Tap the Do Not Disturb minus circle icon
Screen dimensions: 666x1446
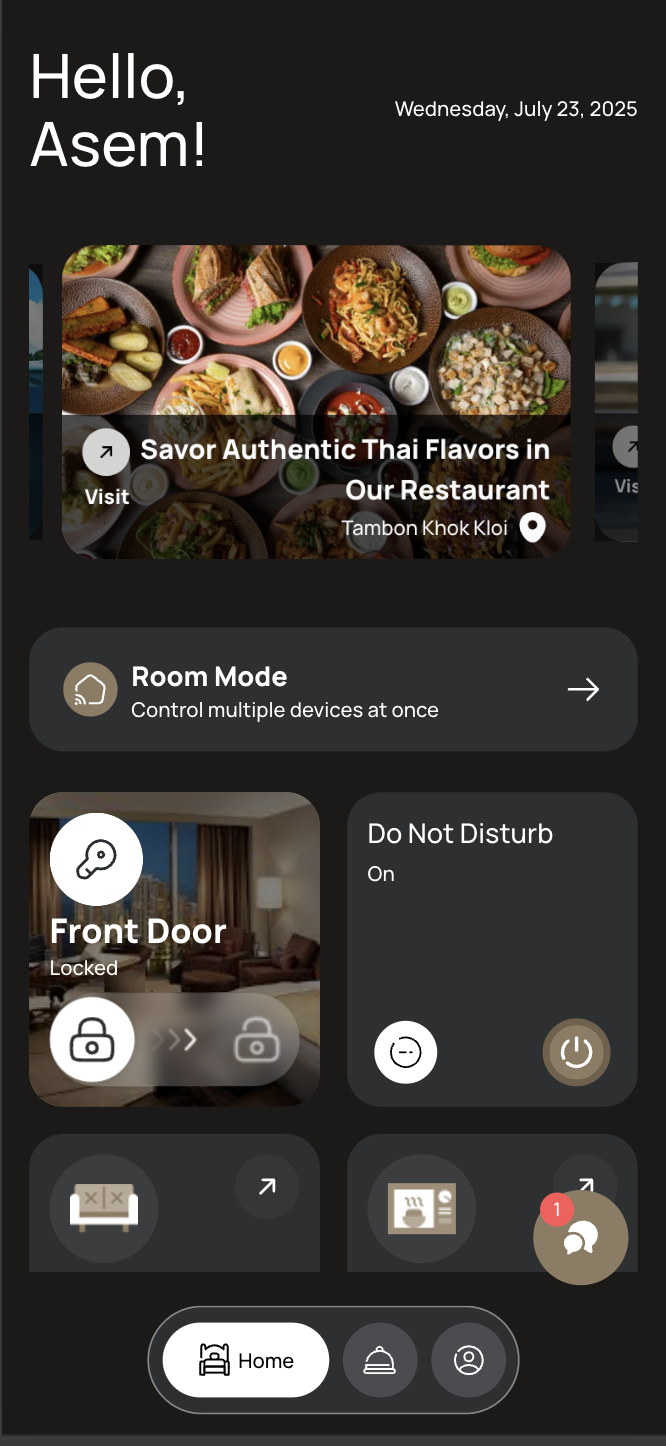(406, 1052)
